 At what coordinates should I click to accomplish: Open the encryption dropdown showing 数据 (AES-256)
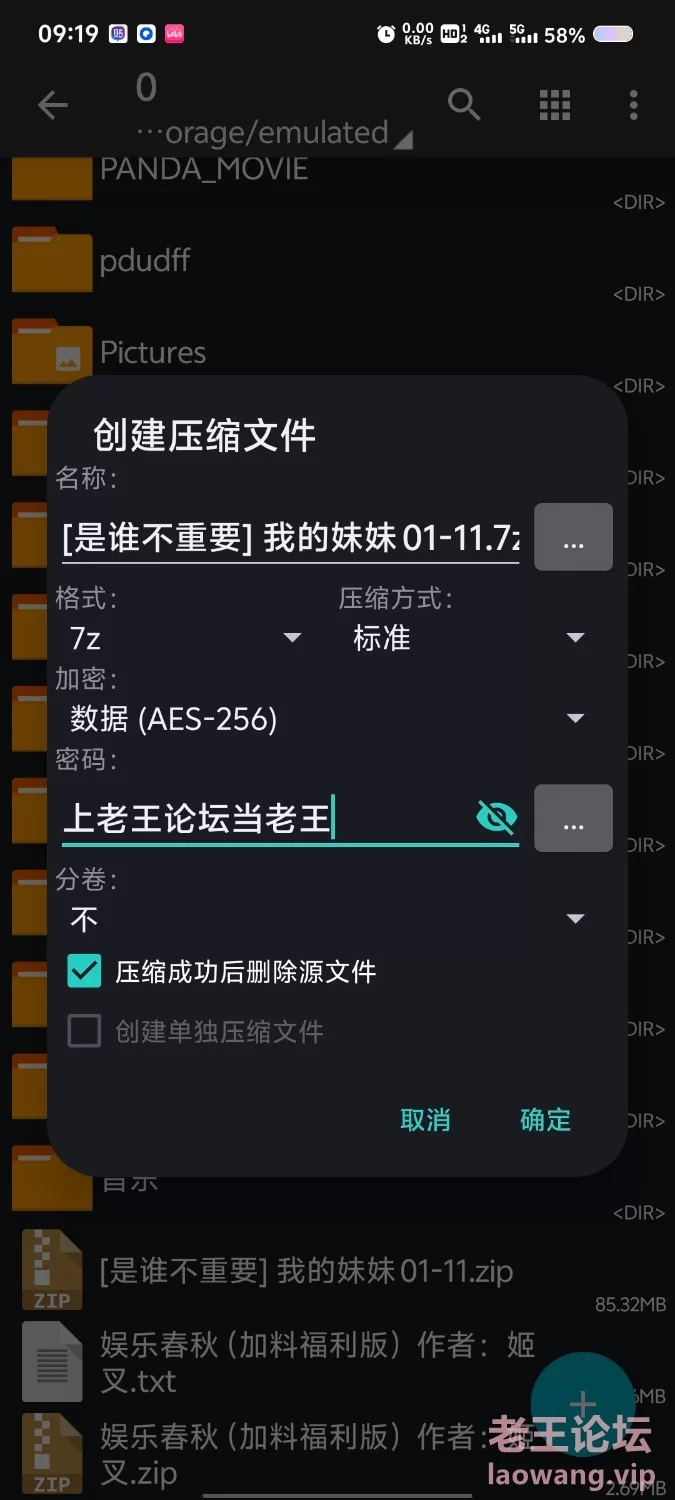click(326, 719)
